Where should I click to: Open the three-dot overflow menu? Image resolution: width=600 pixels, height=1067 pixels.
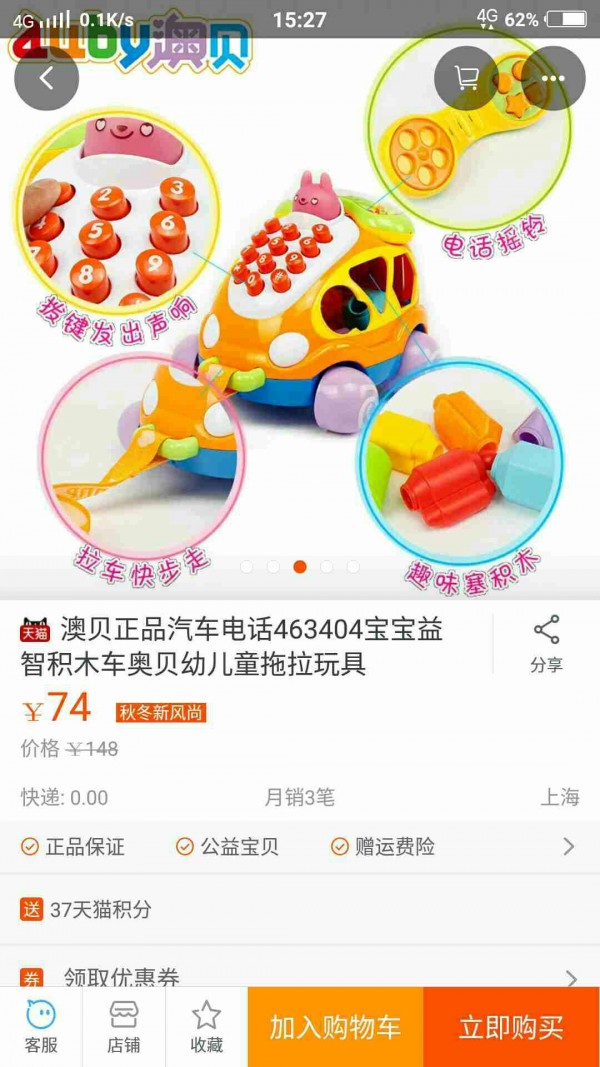pyautogui.click(x=553, y=77)
